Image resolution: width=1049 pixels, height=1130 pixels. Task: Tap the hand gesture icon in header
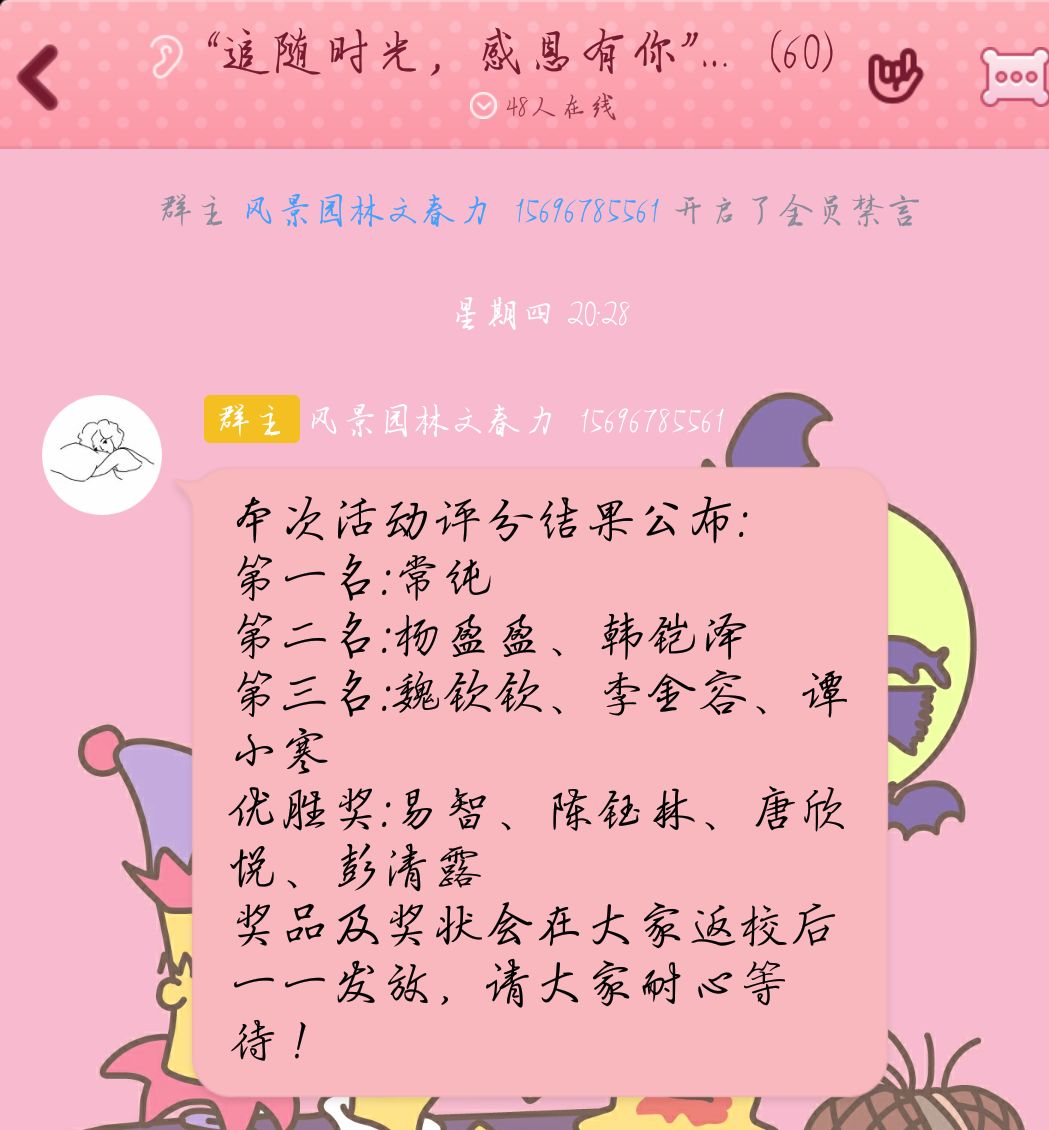click(894, 75)
